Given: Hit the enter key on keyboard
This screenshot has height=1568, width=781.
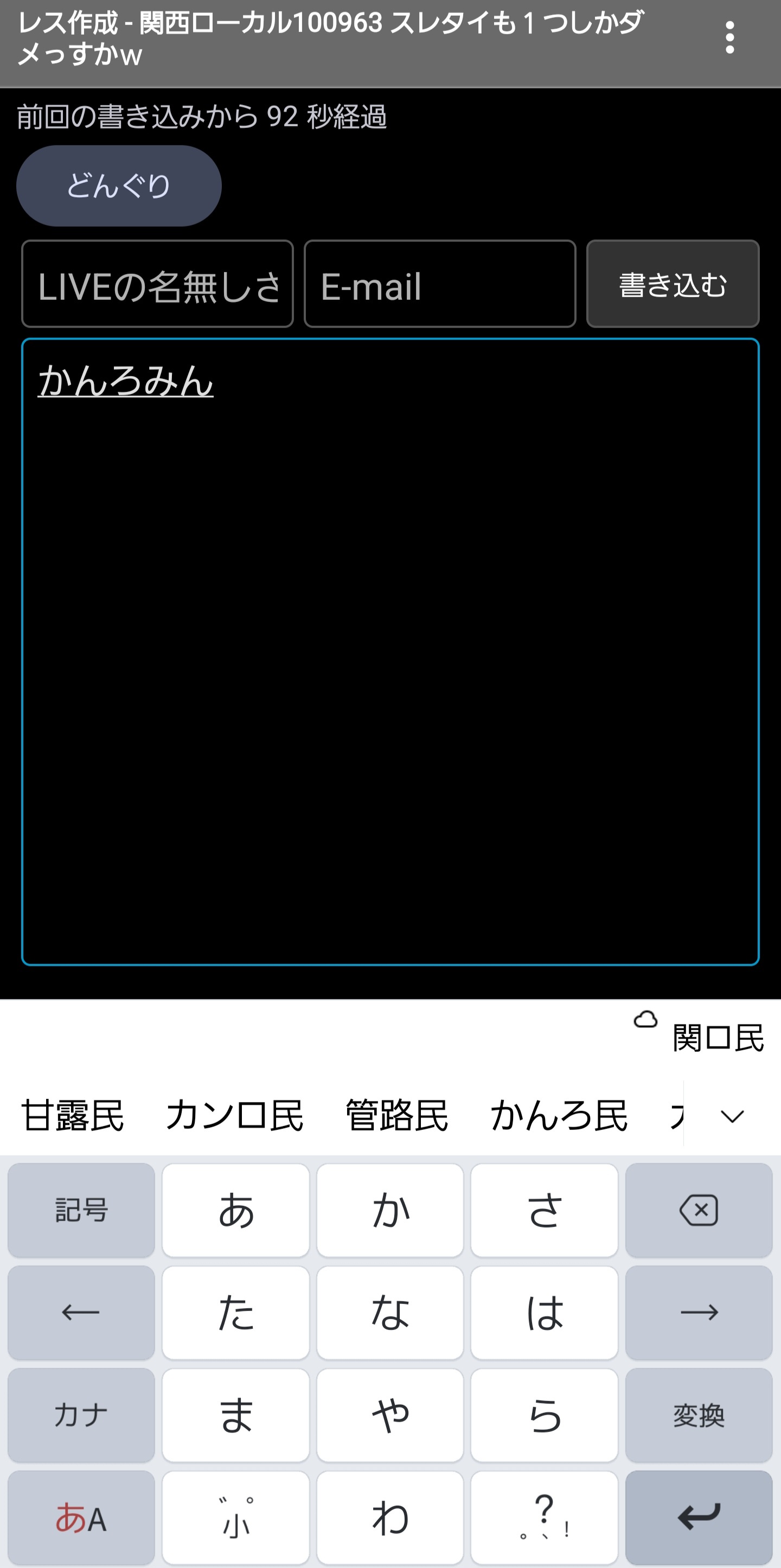Looking at the screenshot, I should coord(698,1518).
